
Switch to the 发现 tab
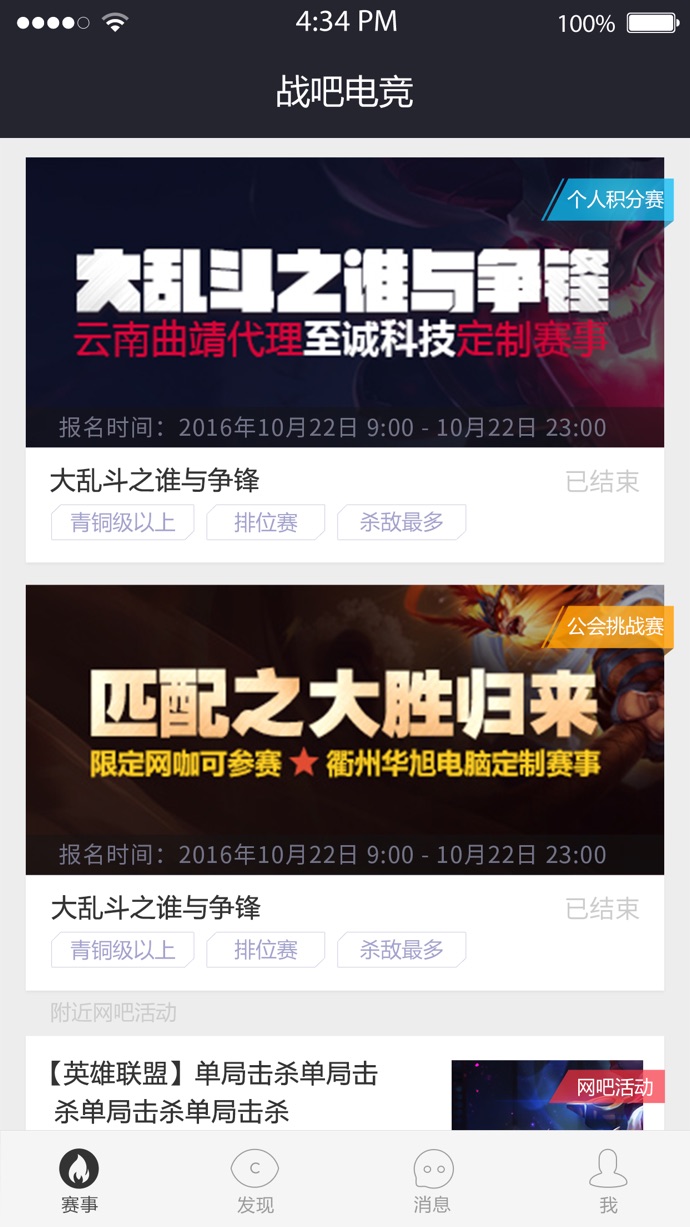click(255, 1180)
